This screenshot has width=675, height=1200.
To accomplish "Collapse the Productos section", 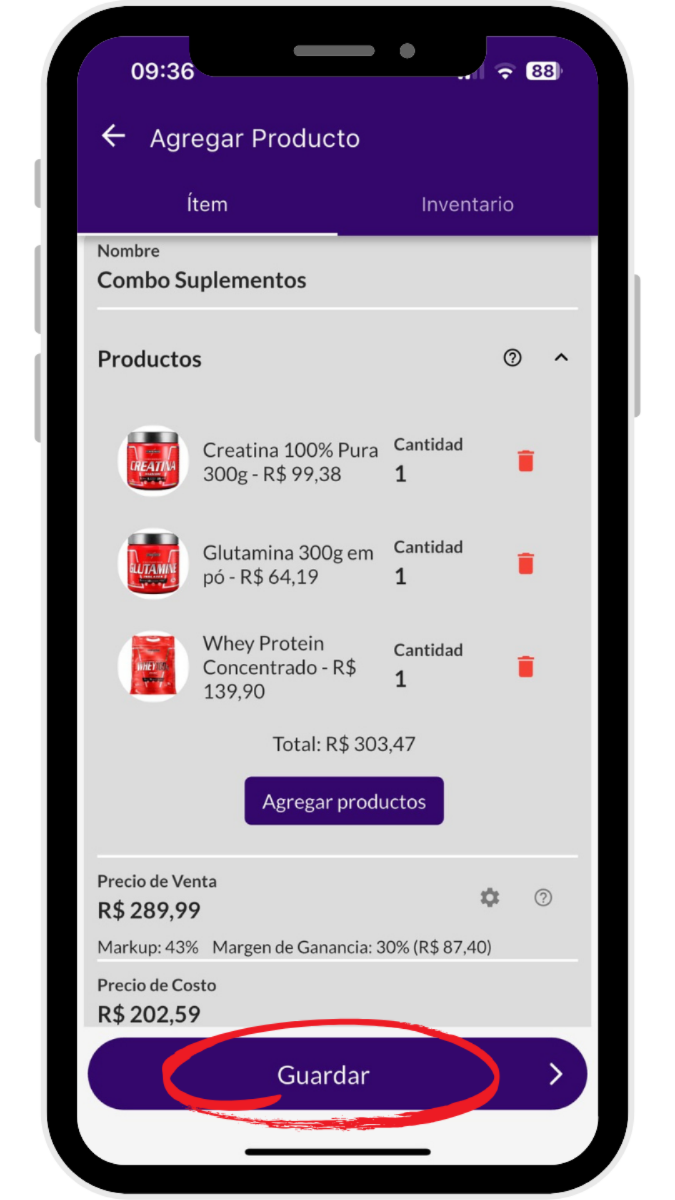I will [x=561, y=358].
